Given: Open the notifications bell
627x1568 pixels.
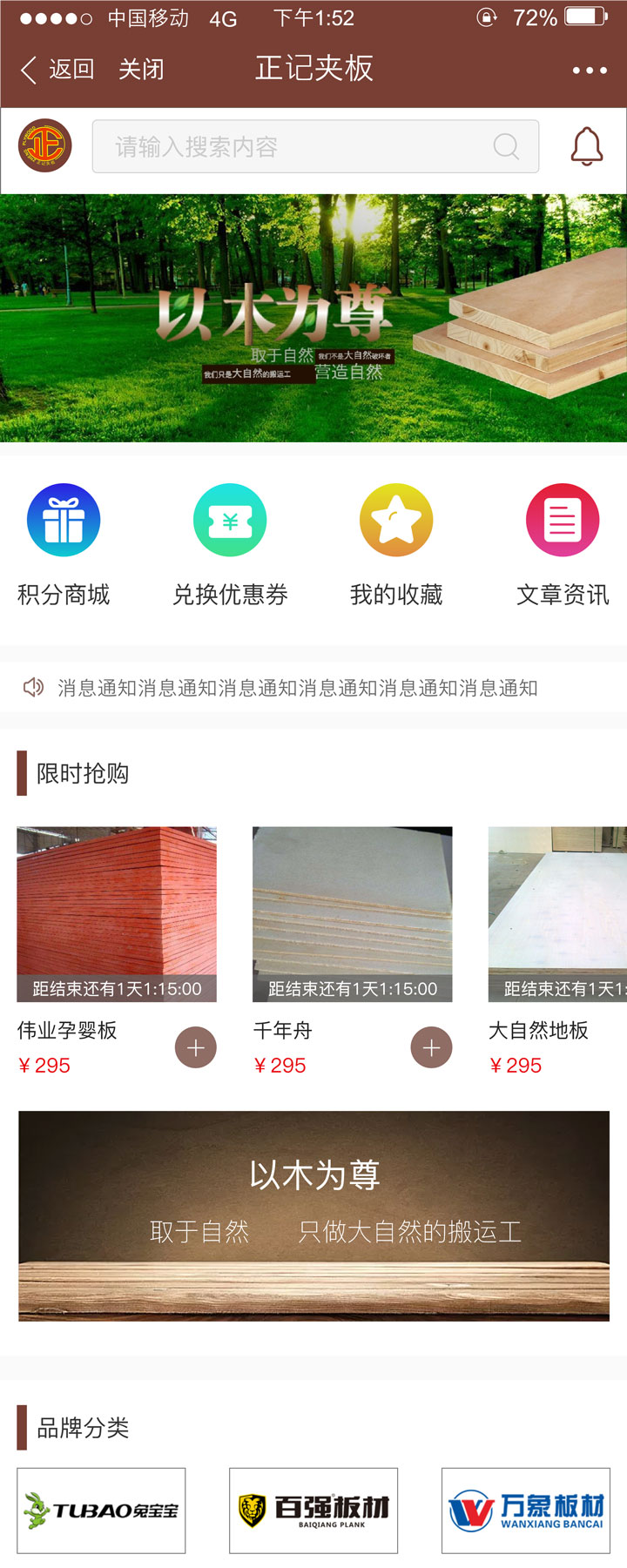Looking at the screenshot, I should tap(587, 146).
